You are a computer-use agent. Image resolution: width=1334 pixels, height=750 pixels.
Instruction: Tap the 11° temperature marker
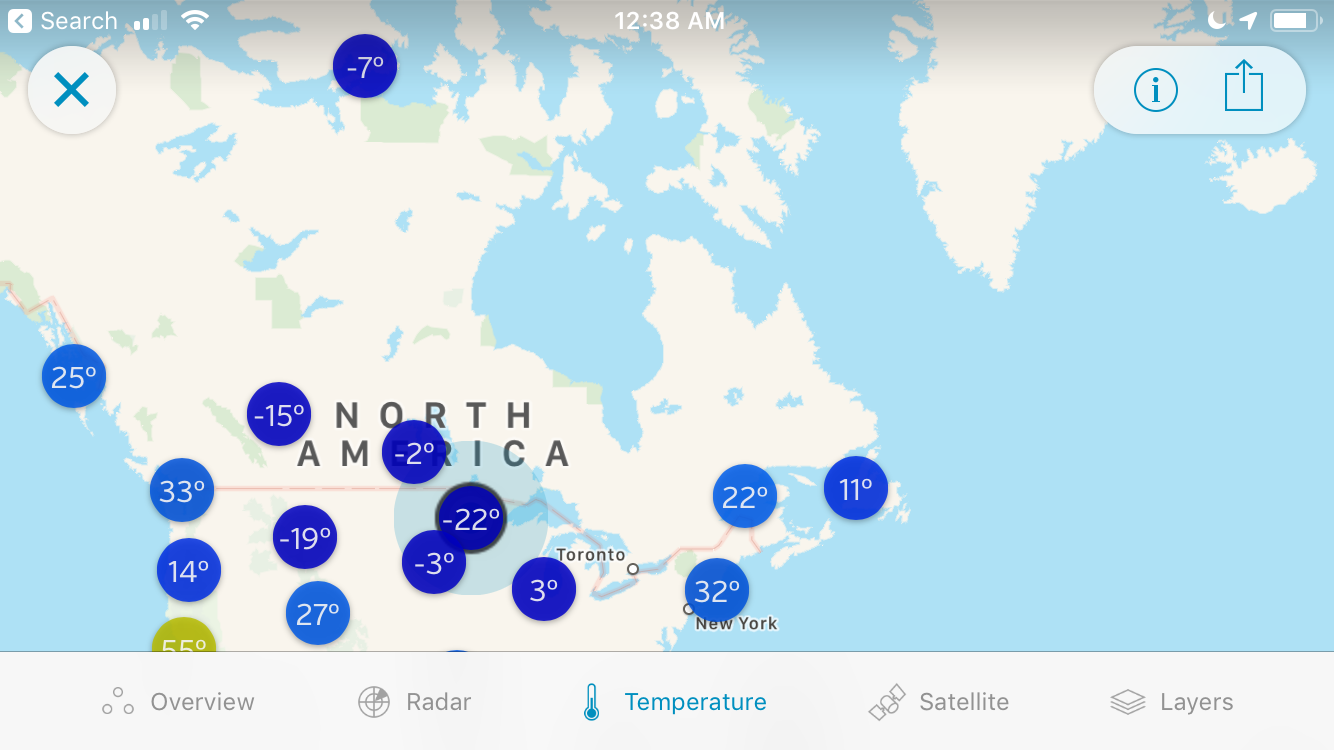(x=856, y=489)
